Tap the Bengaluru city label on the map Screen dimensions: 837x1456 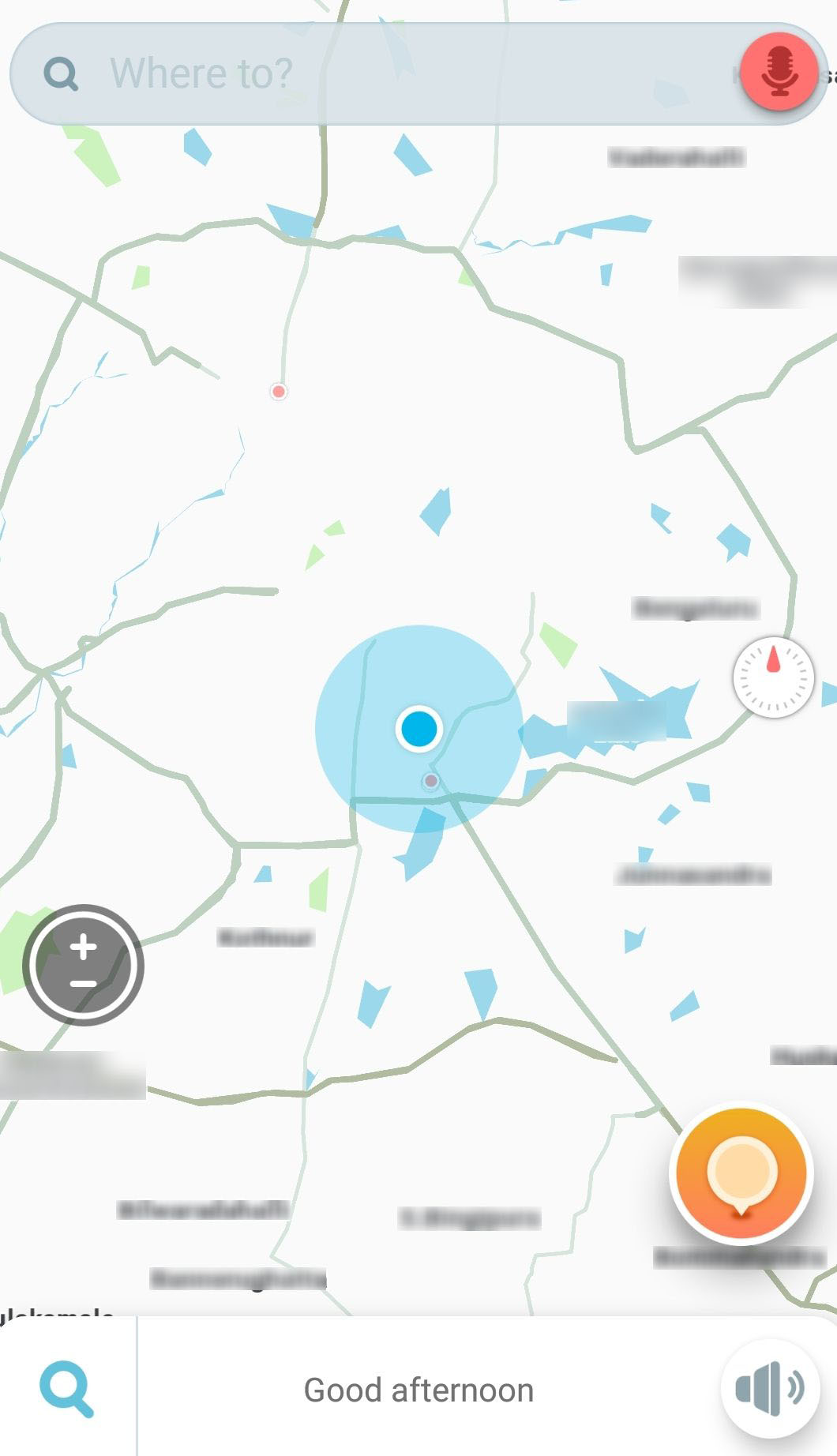697,609
